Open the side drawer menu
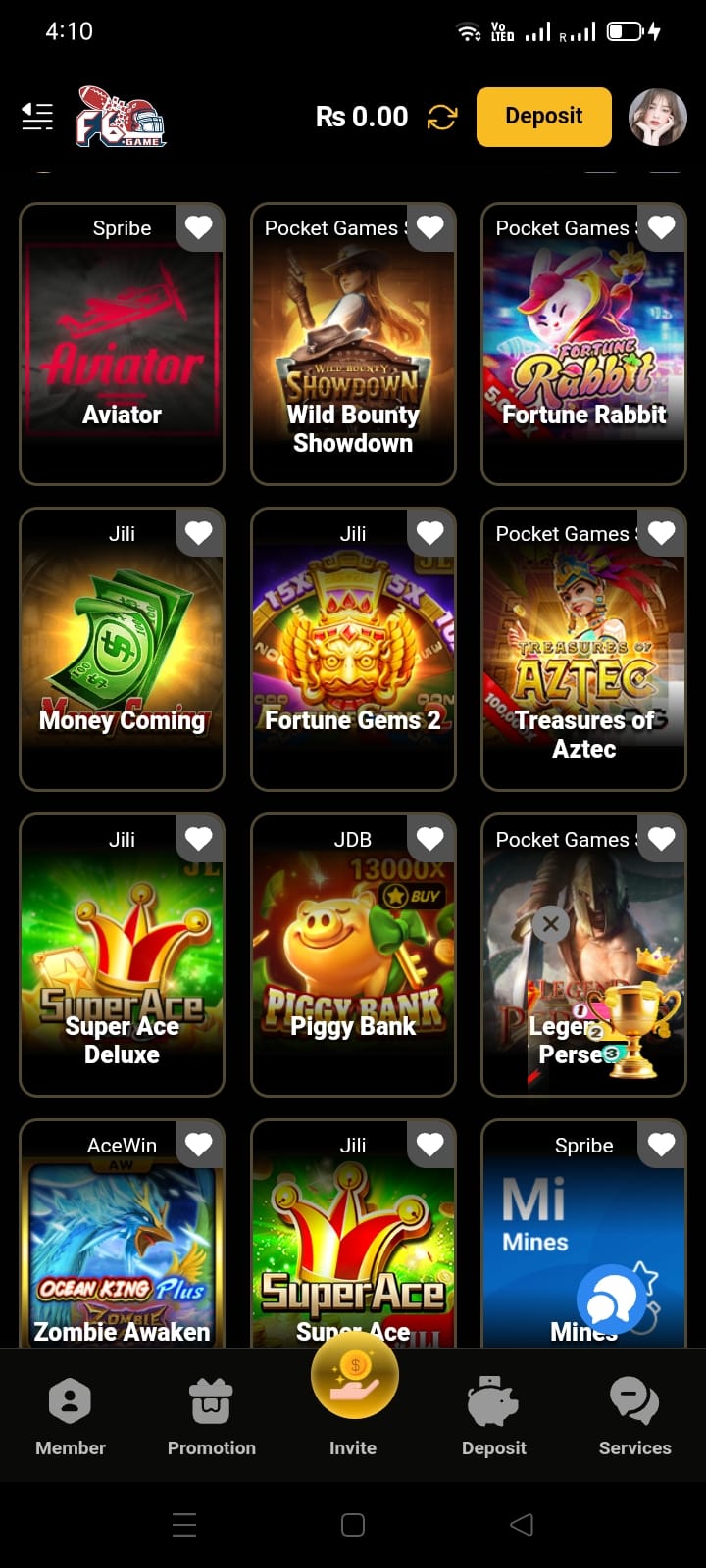Image resolution: width=706 pixels, height=1568 pixels. [37, 117]
